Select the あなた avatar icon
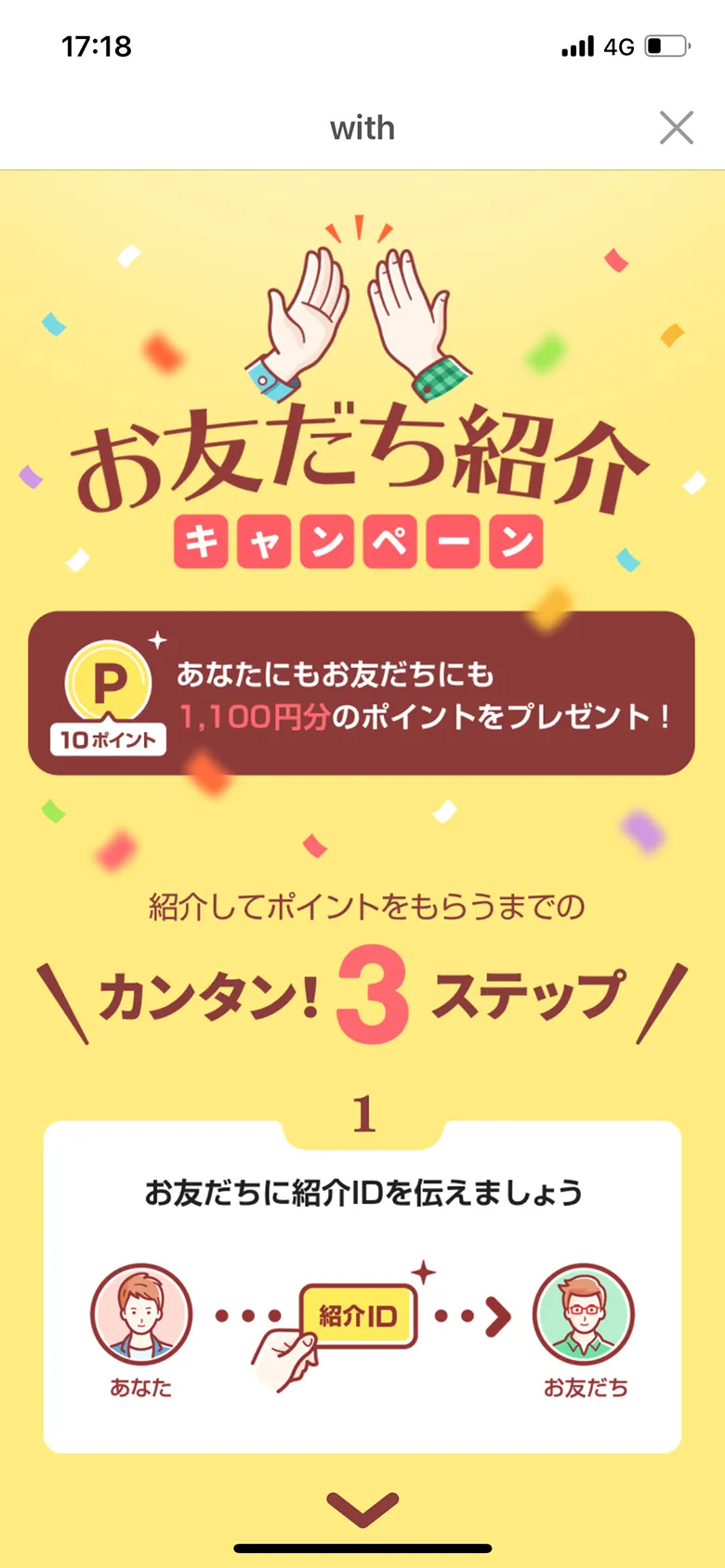 coord(139,1314)
